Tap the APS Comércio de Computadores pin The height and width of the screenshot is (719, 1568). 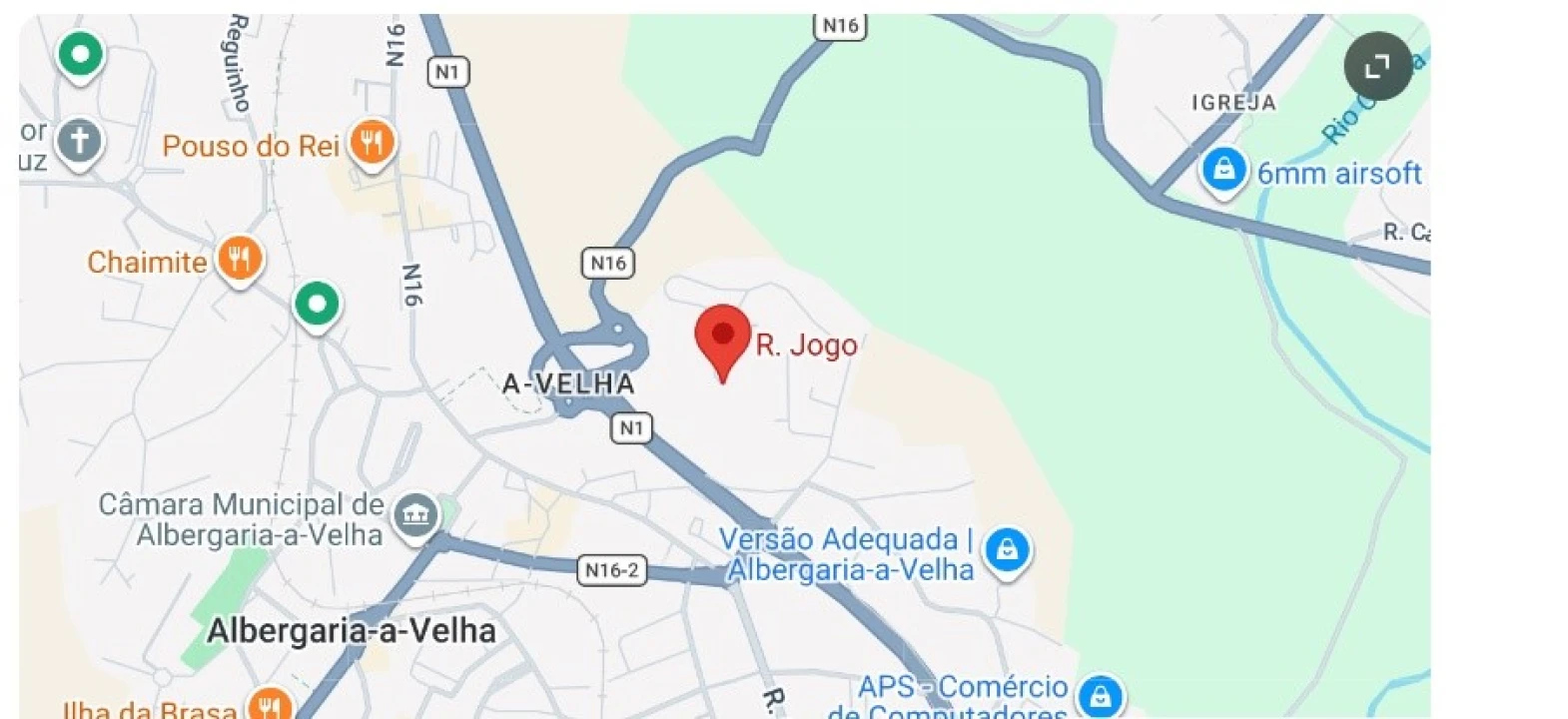pos(1100,696)
